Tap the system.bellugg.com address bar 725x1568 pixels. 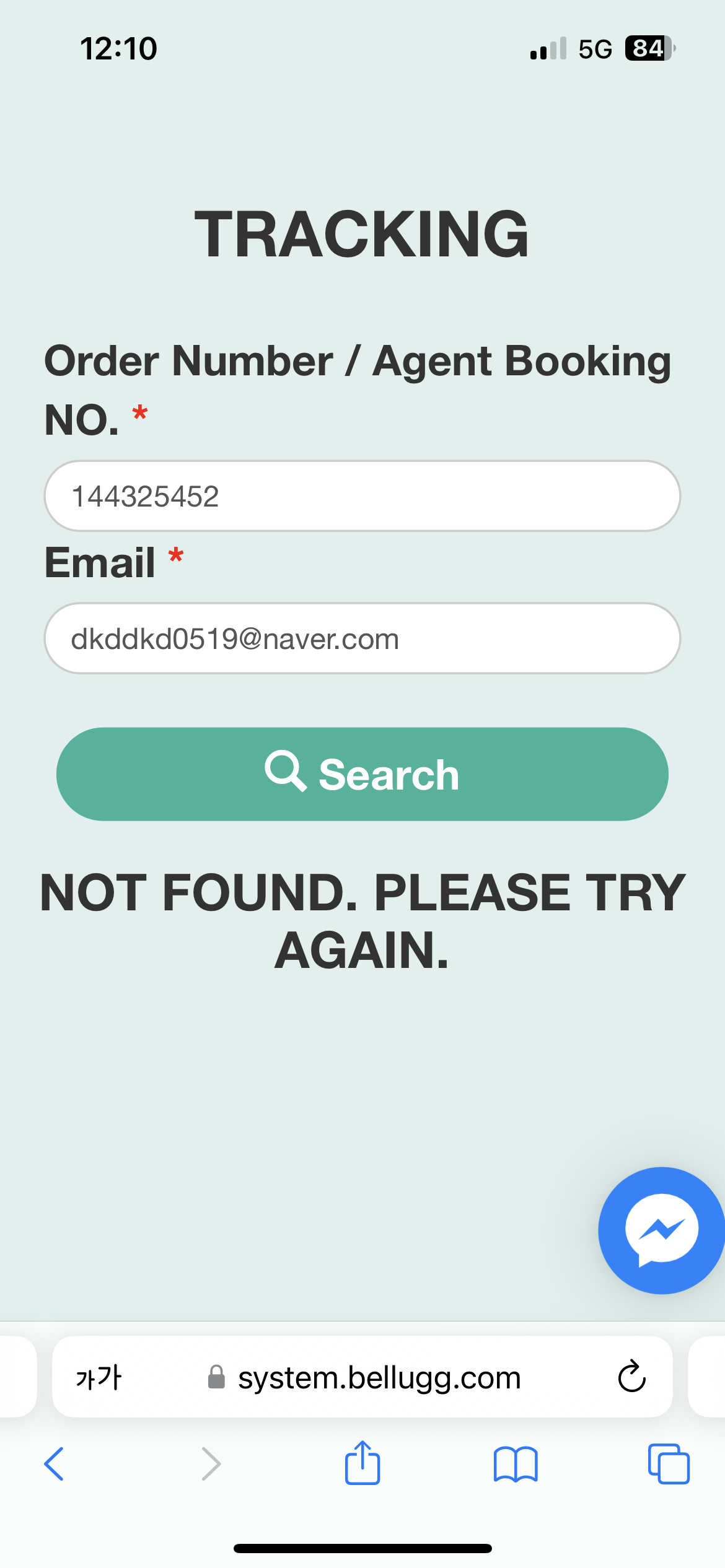coord(364,1377)
